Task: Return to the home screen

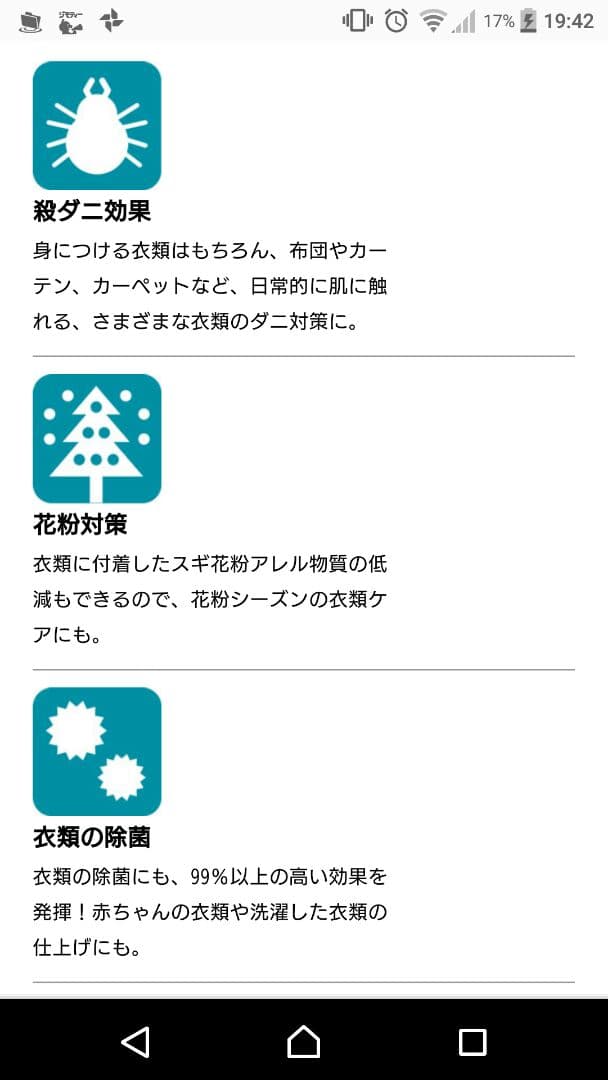Action: [304, 1042]
